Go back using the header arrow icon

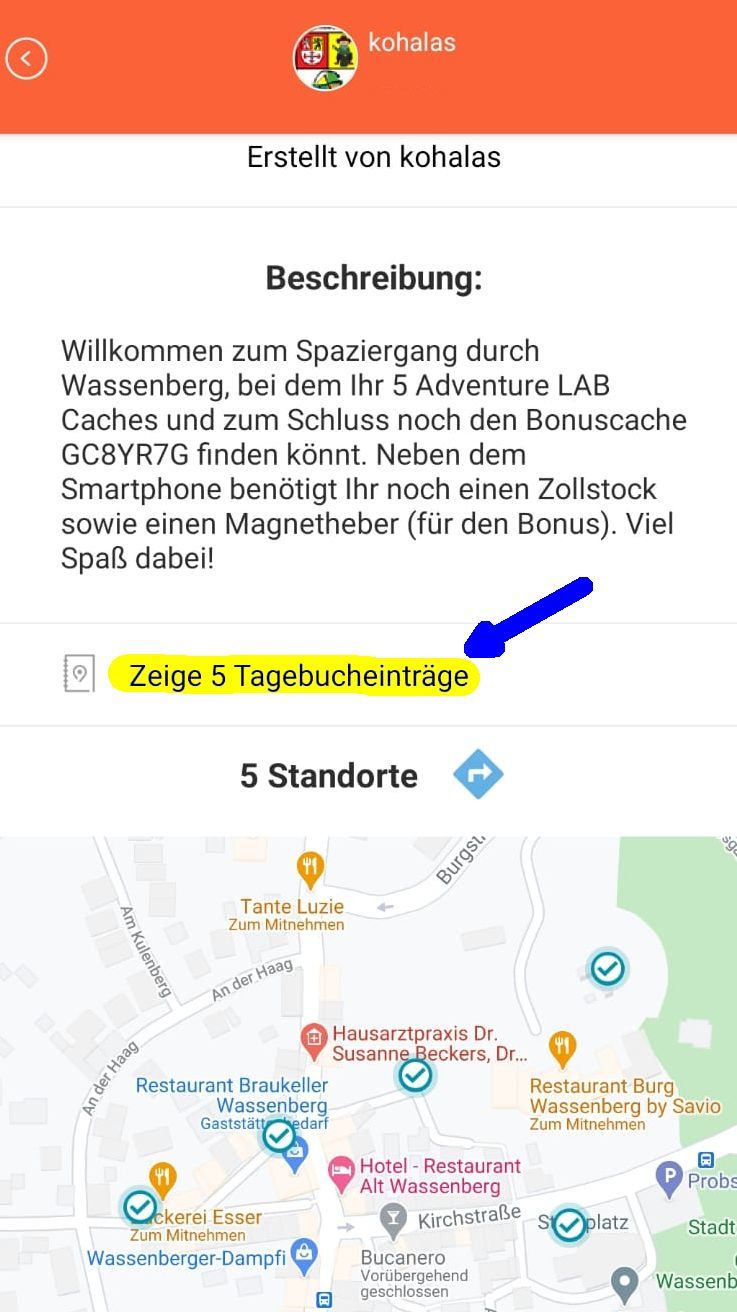(26, 58)
